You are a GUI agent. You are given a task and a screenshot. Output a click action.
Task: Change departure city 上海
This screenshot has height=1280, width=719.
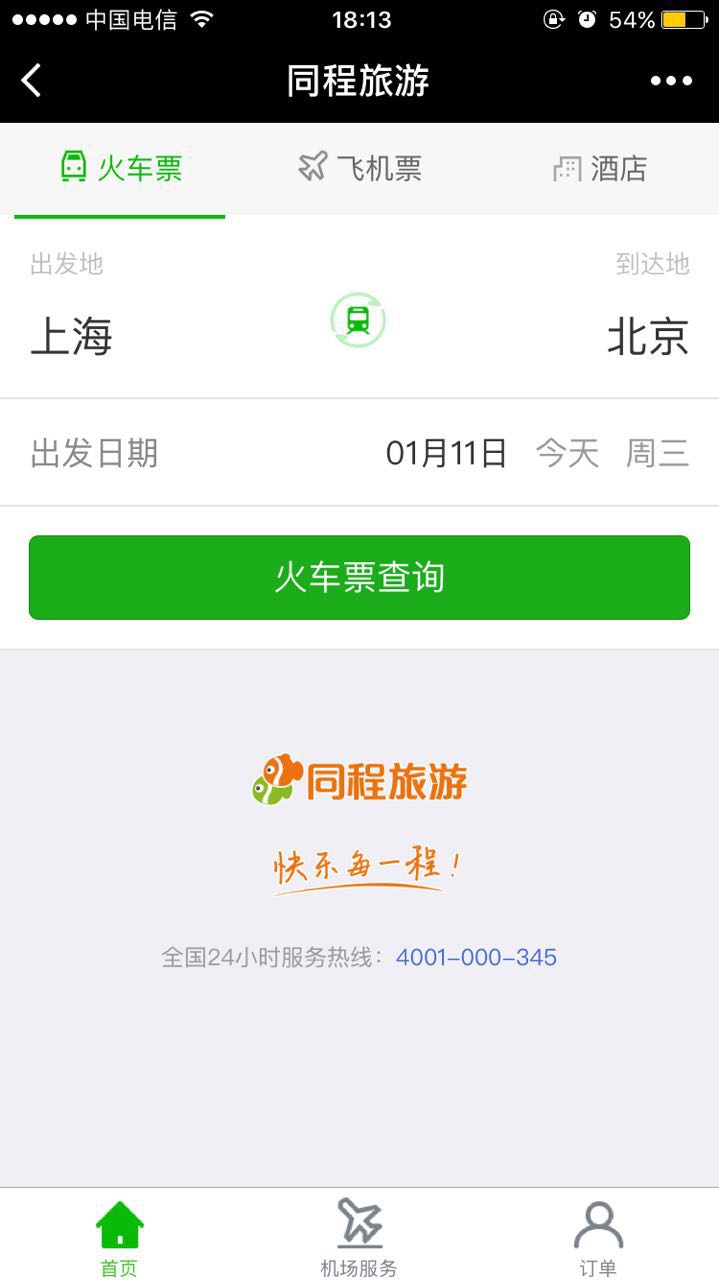[x=72, y=336]
